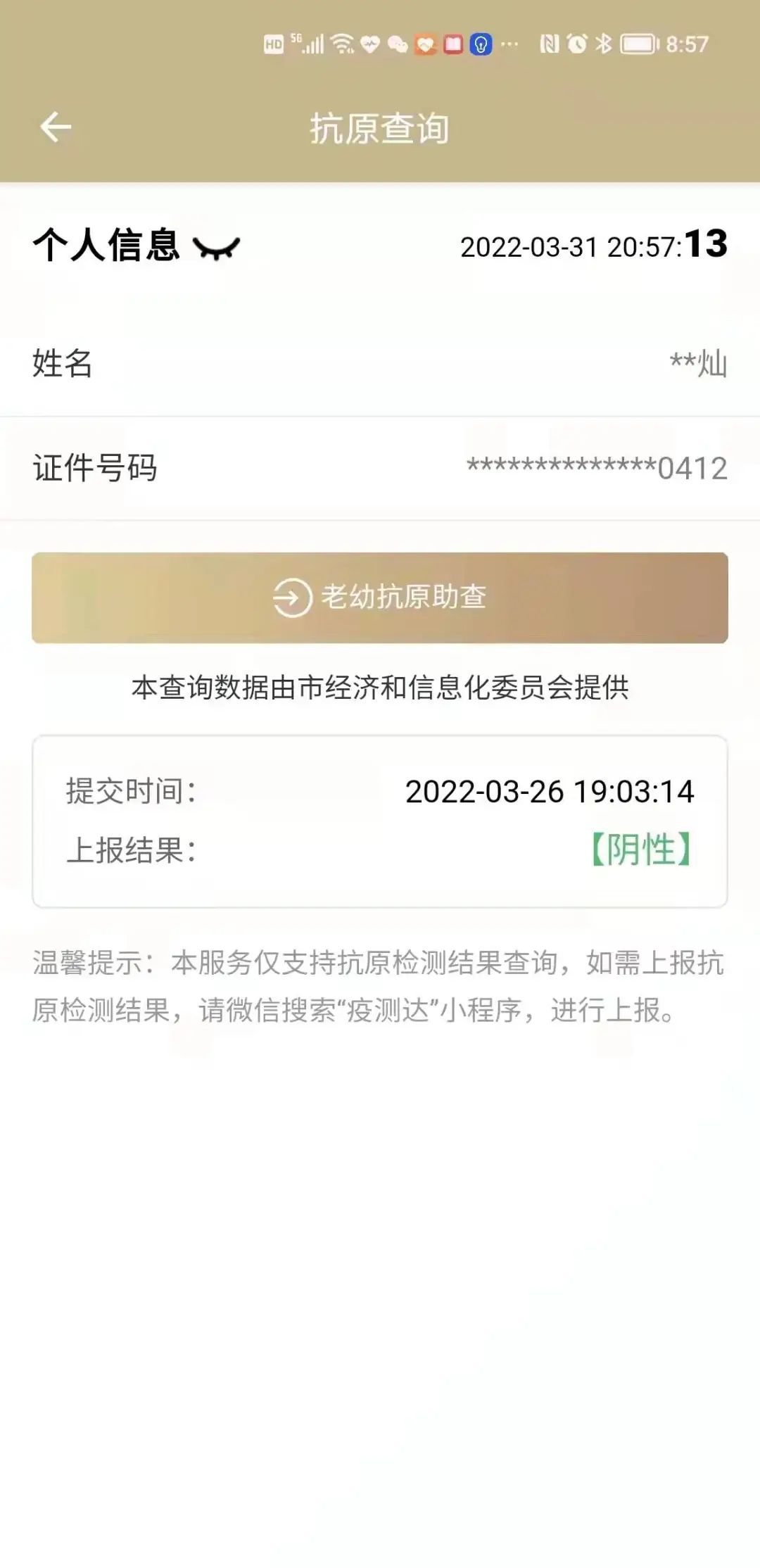This screenshot has width=760, height=1568.
Task: Click the green 【阴性】 result link
Action: tap(639, 852)
